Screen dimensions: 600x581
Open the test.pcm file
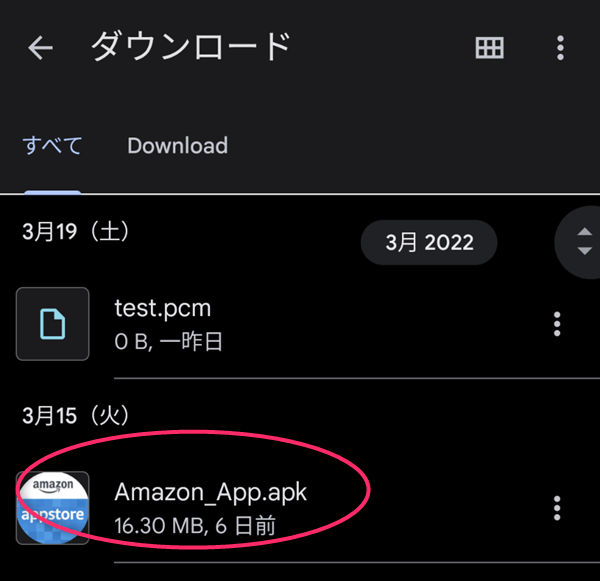pos(163,323)
